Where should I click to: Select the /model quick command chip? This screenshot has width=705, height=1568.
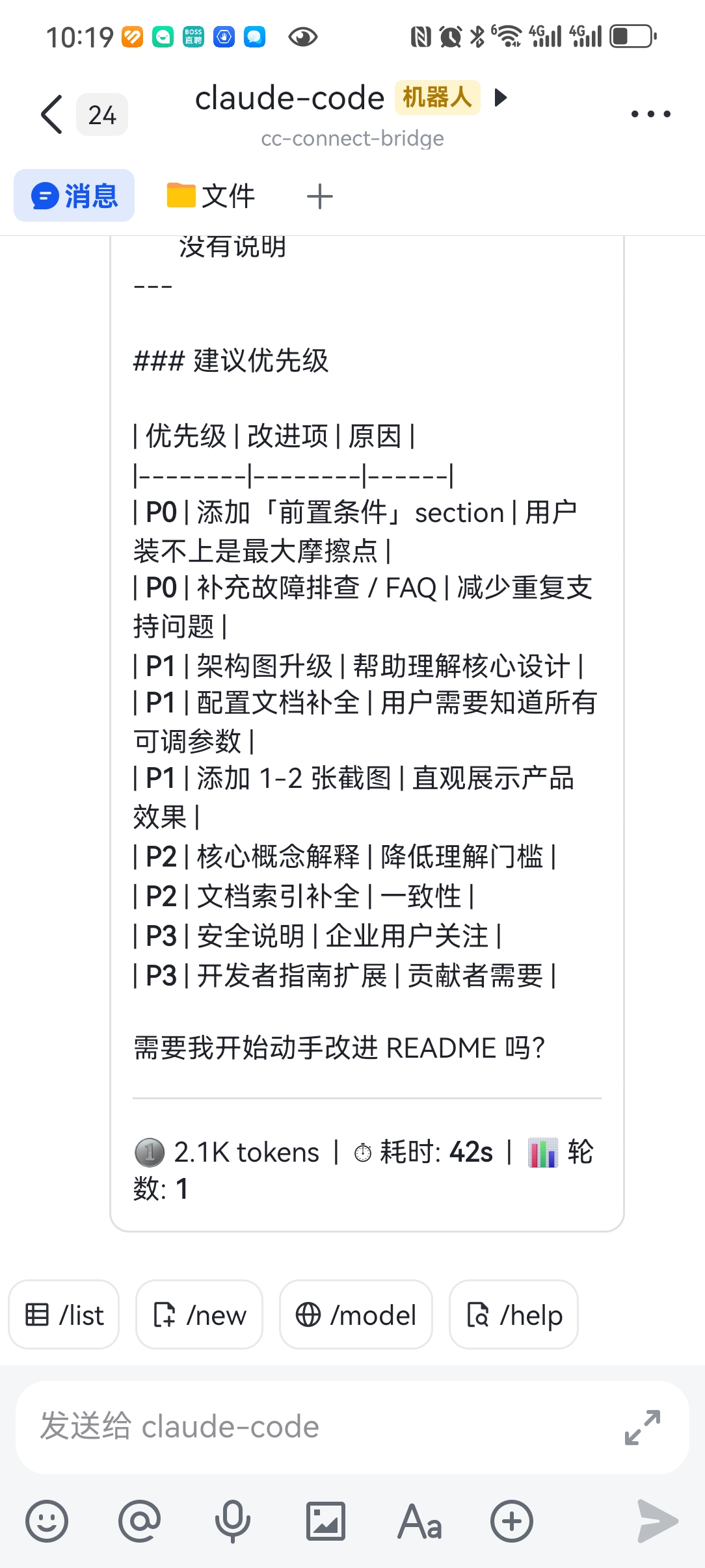pos(356,1314)
